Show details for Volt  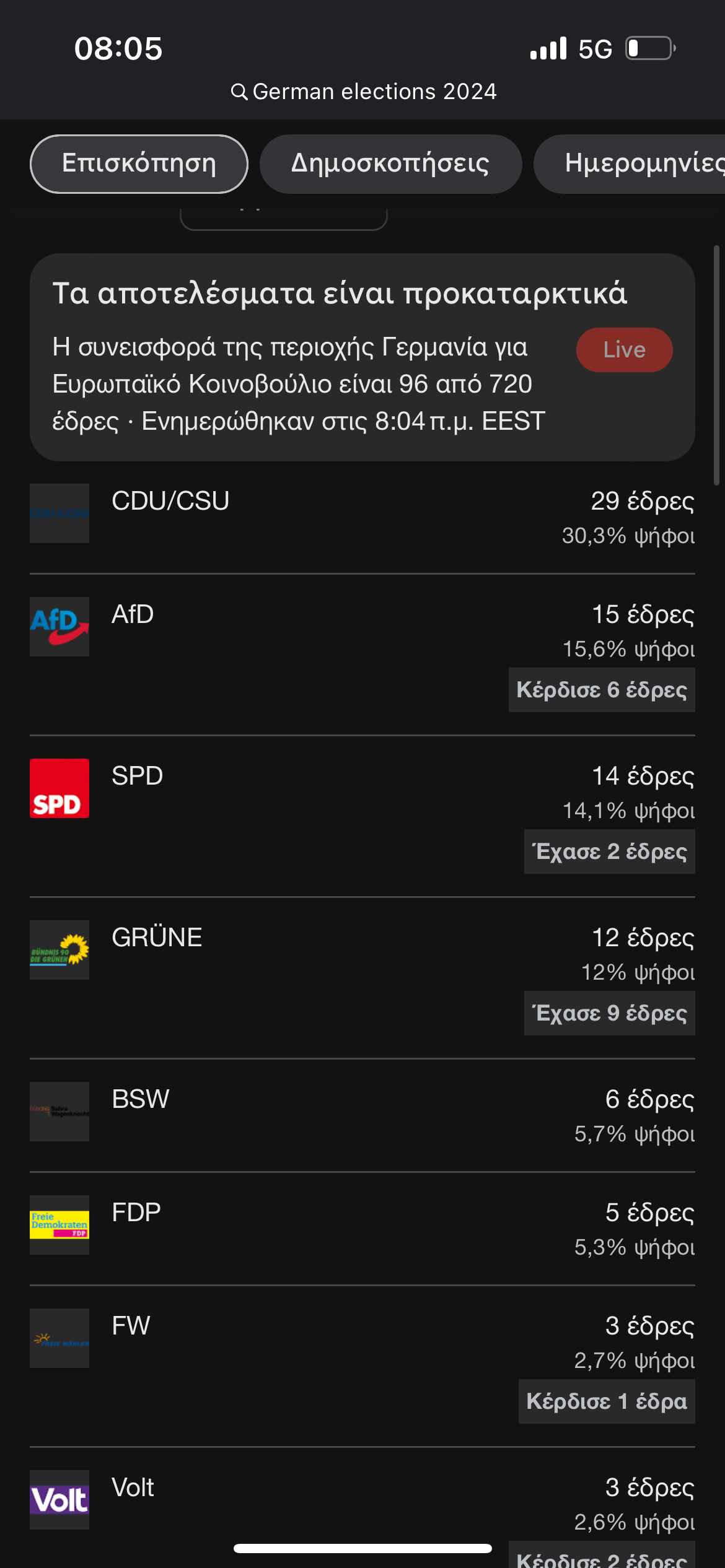(x=362, y=1505)
